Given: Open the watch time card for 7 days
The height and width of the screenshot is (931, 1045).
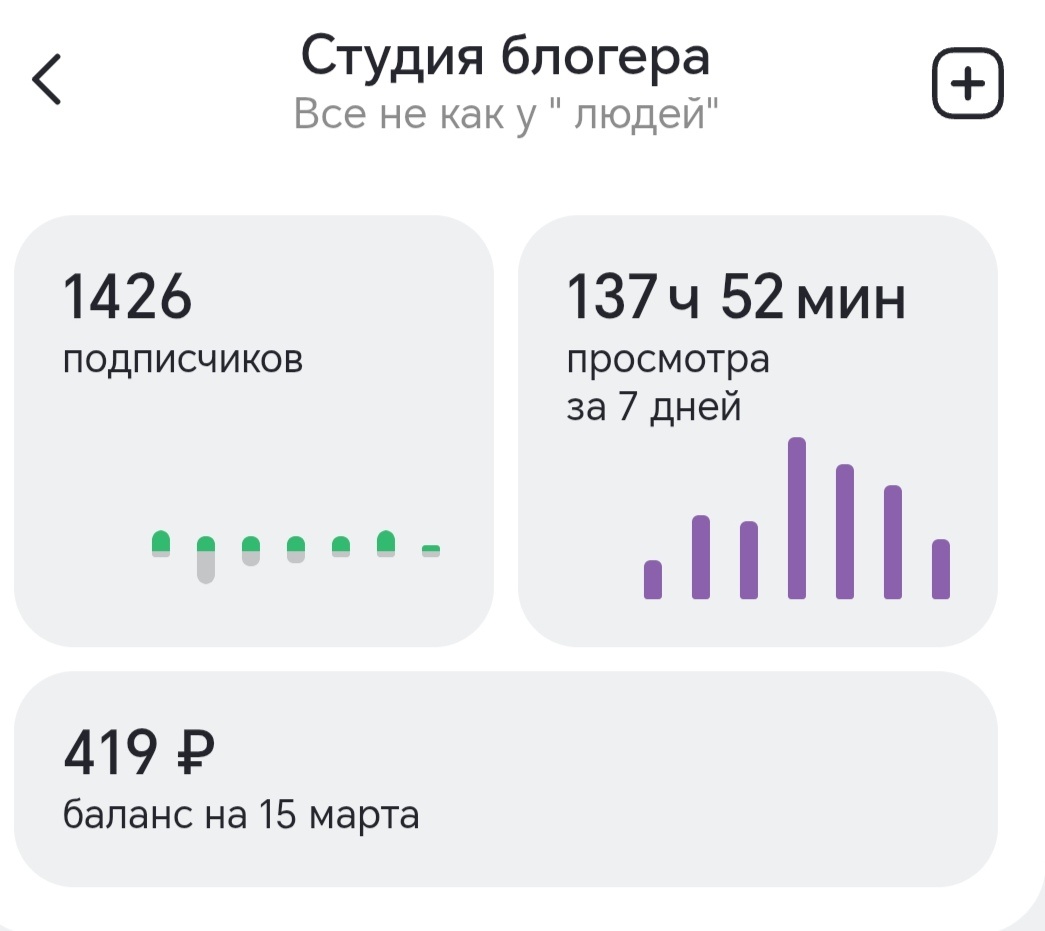Looking at the screenshot, I should (x=758, y=431).
